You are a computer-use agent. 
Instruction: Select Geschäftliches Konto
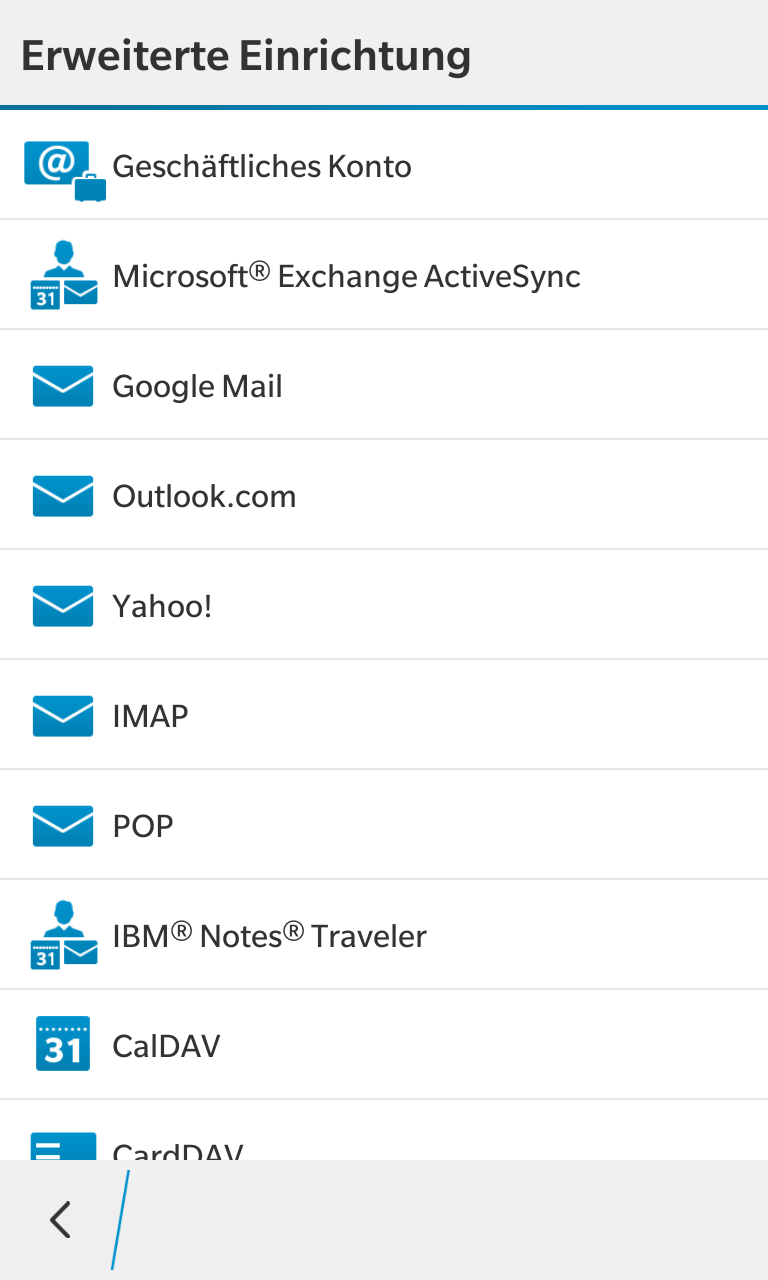click(384, 165)
